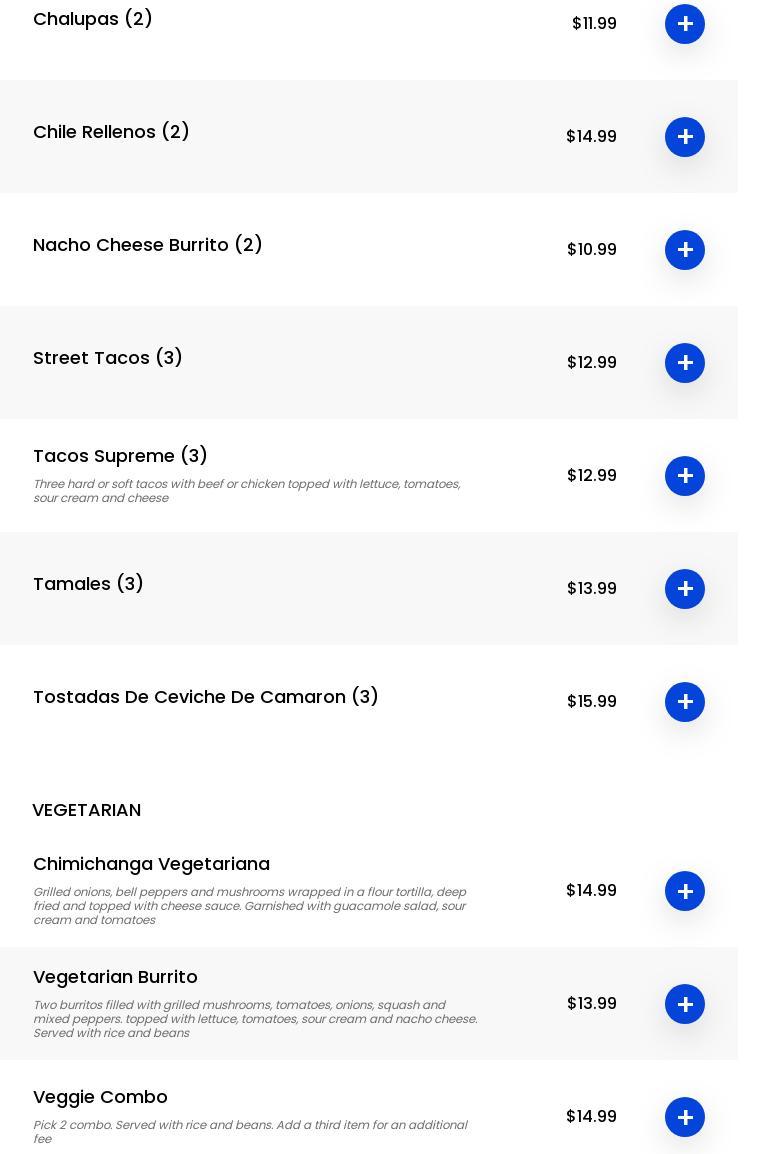Add Street Tacos (3) to order
The image size is (770, 1154).
pyautogui.click(x=685, y=363)
